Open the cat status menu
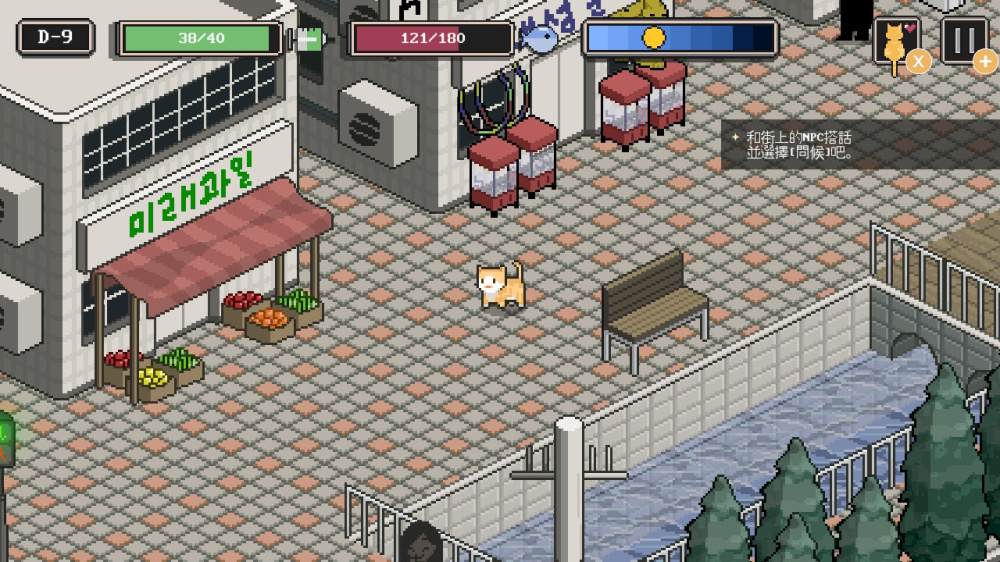1000x562 pixels. (x=895, y=42)
